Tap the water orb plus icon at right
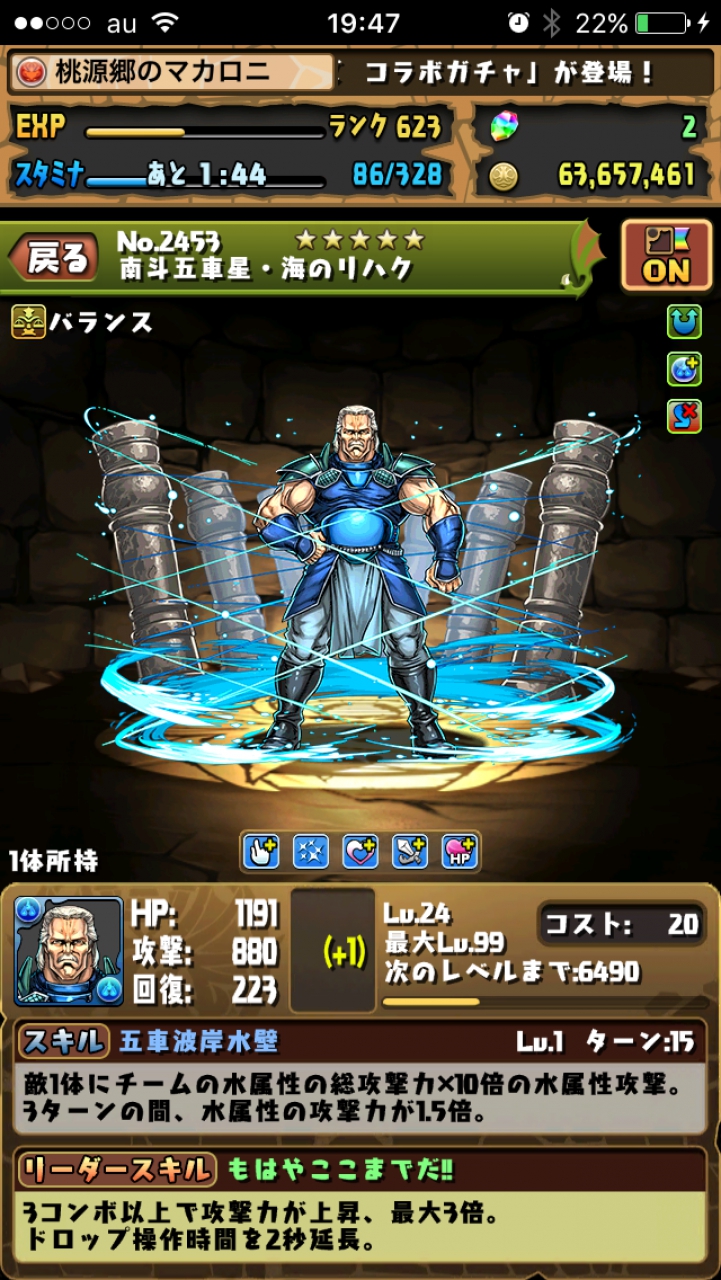 [684, 369]
